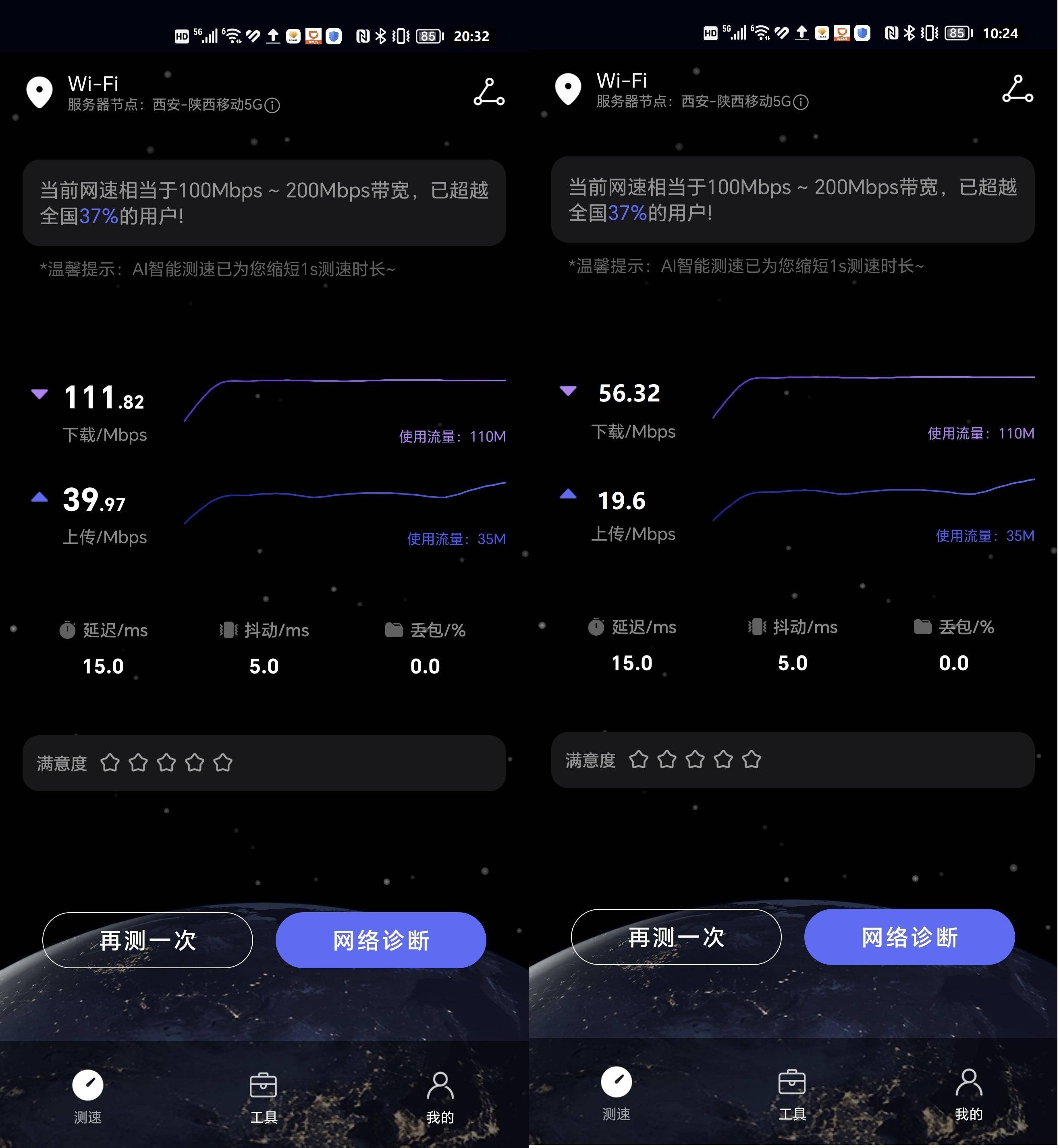Image resolution: width=1059 pixels, height=1148 pixels.
Task: Select the fifth star in 满意度 rating
Action: coord(224,763)
